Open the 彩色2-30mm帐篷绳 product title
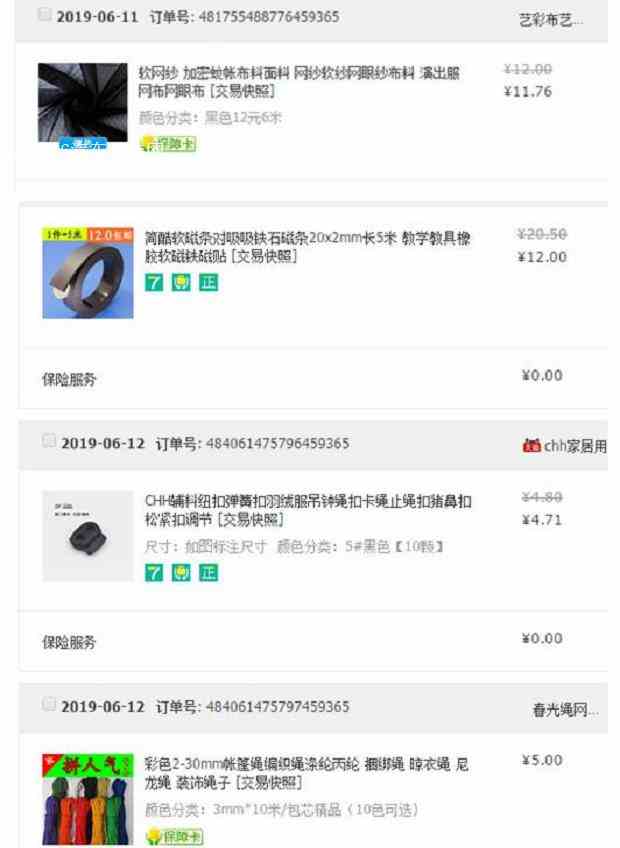The image size is (620, 848). coord(306,773)
